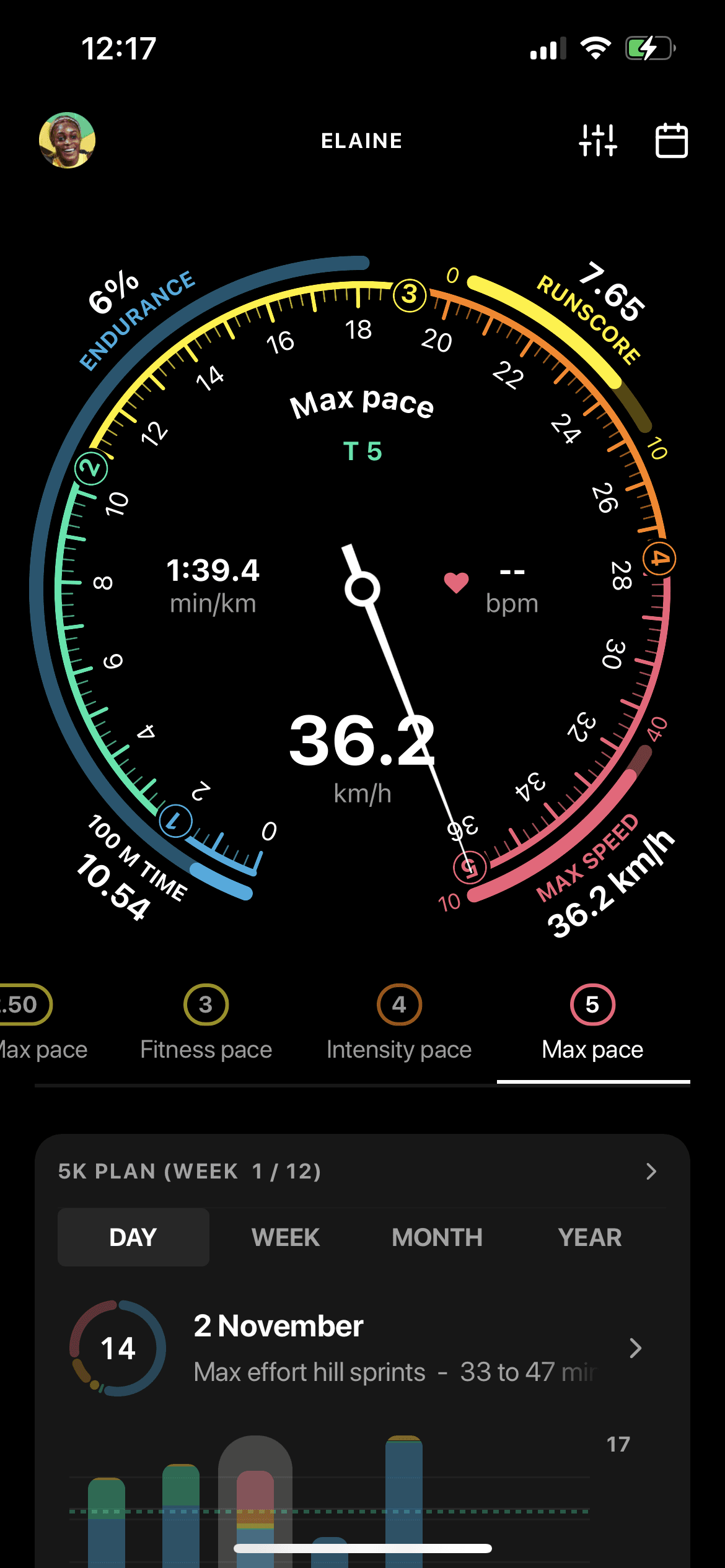This screenshot has width=725, height=1568.
Task: Open Elaine's profile avatar
Action: pos(67,140)
